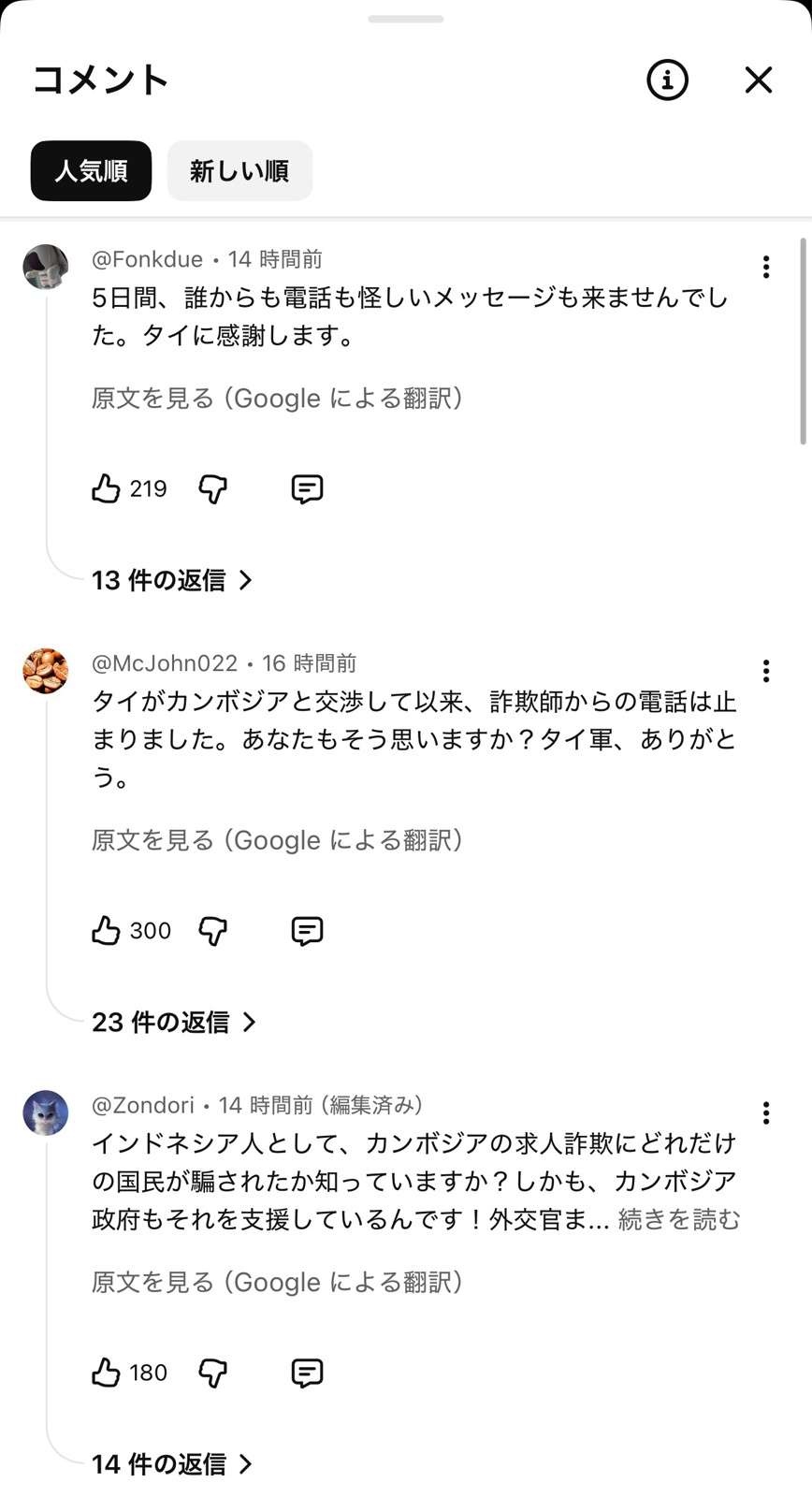This screenshot has height=1497, width=812.
Task: Expand the 23 replies under @McJohn022
Action: pos(174,1023)
